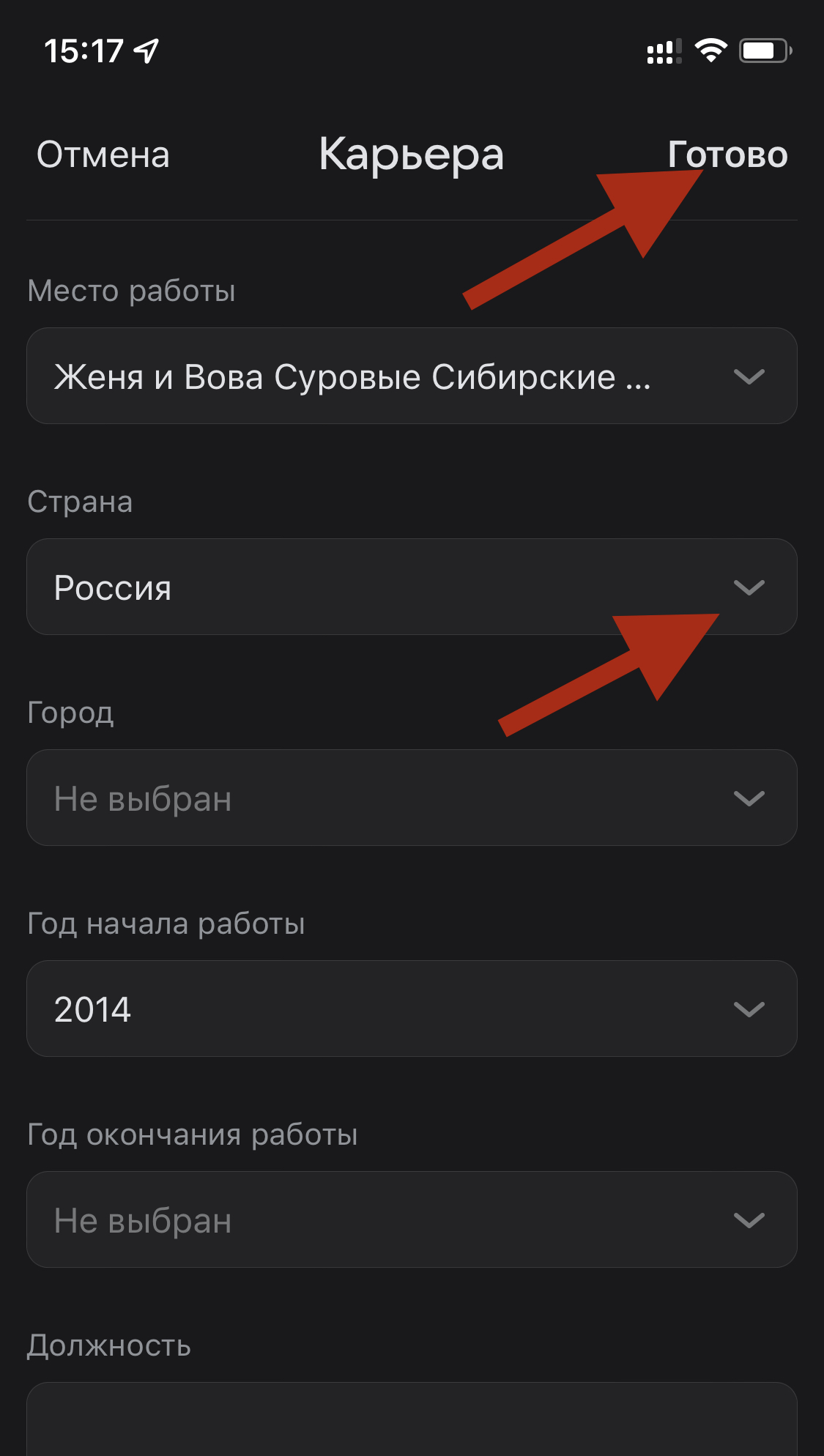This screenshot has width=824, height=1456.
Task: Open the Место работы dropdown
Action: pos(412,376)
